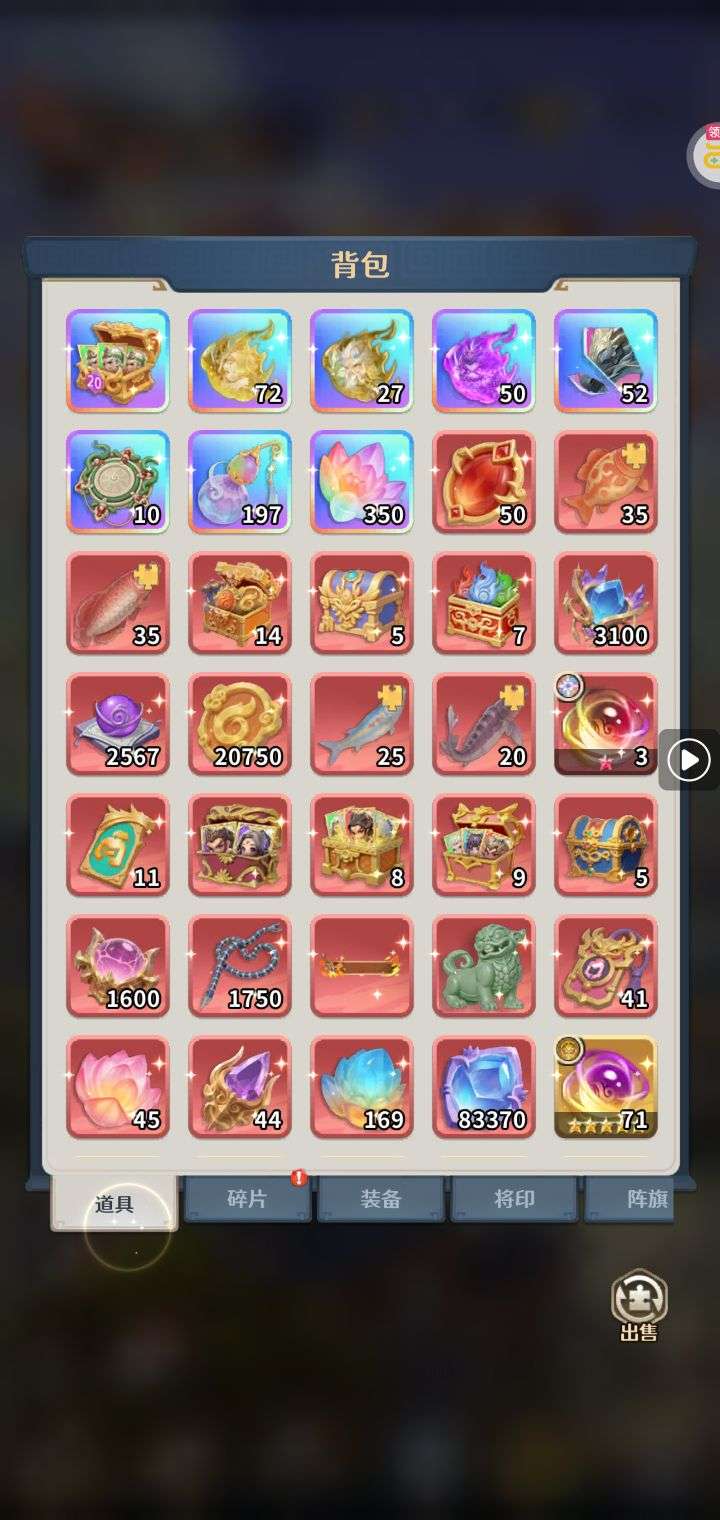Tap the golden ticket item with 11
Screen dimensions: 720x1520
point(118,846)
